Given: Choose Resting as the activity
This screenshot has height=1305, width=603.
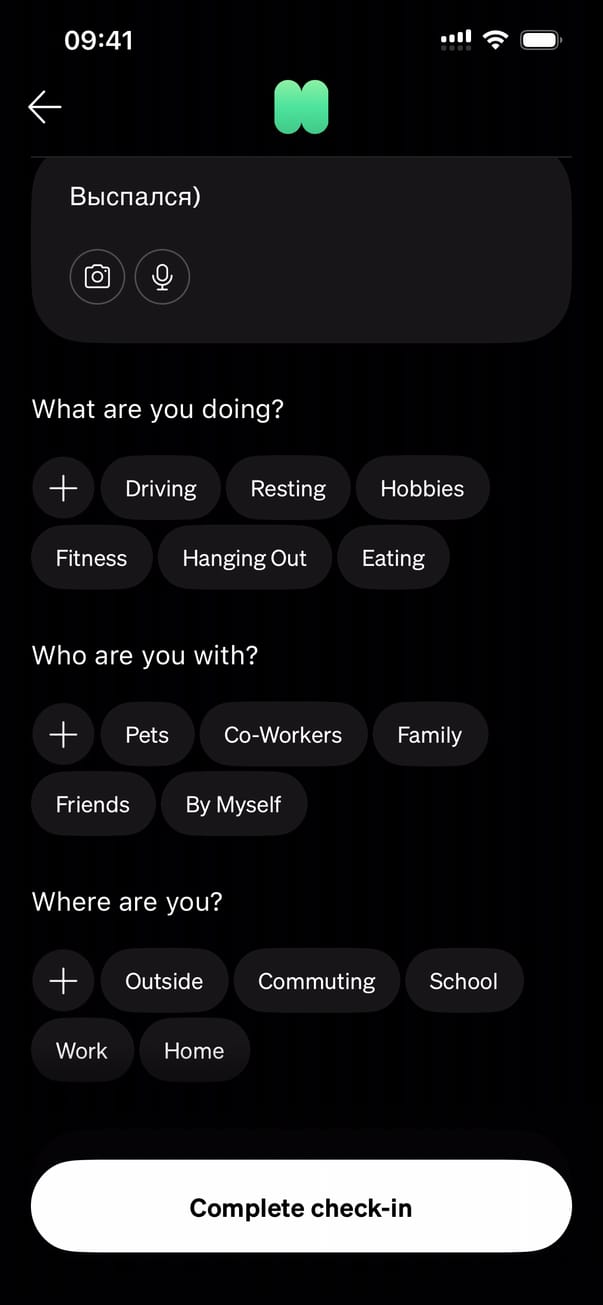Looking at the screenshot, I should tap(288, 488).
